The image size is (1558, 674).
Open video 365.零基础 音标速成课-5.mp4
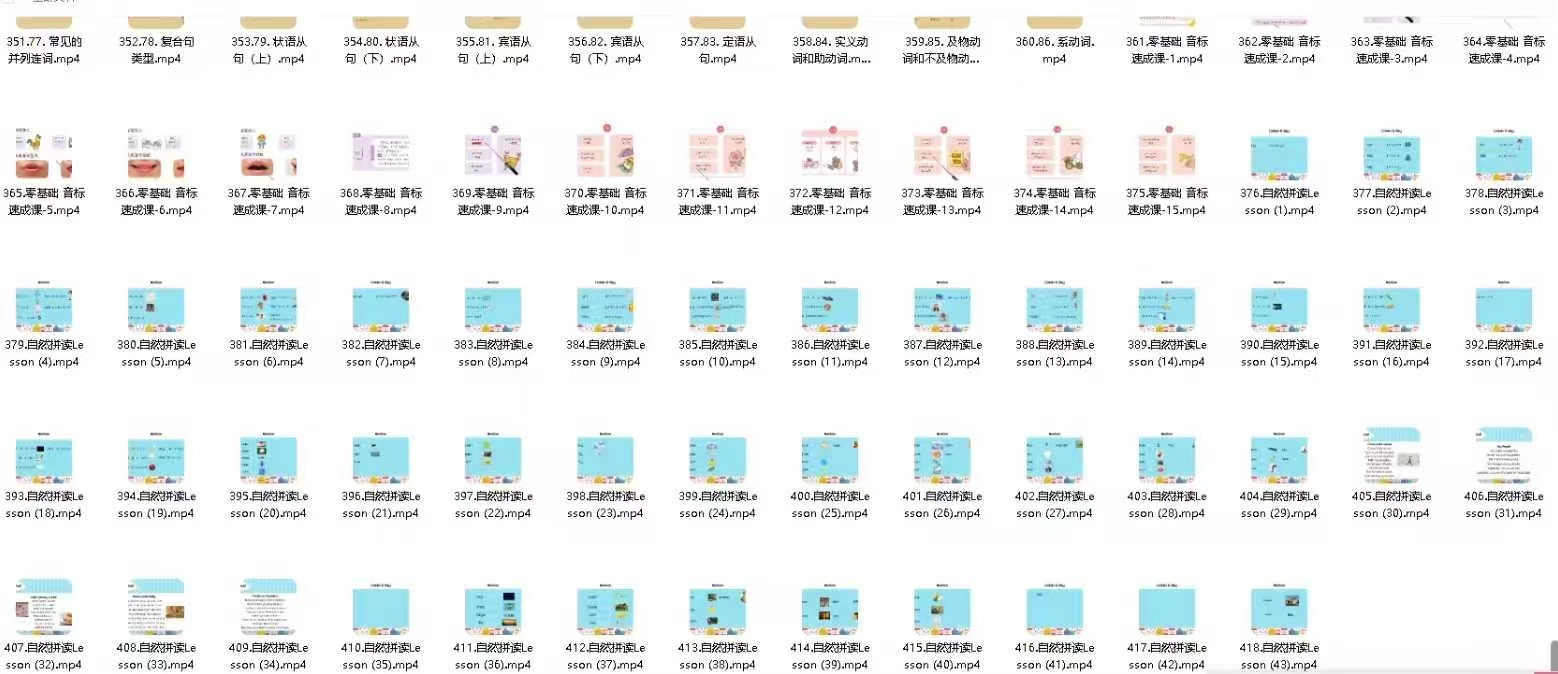tap(44, 153)
